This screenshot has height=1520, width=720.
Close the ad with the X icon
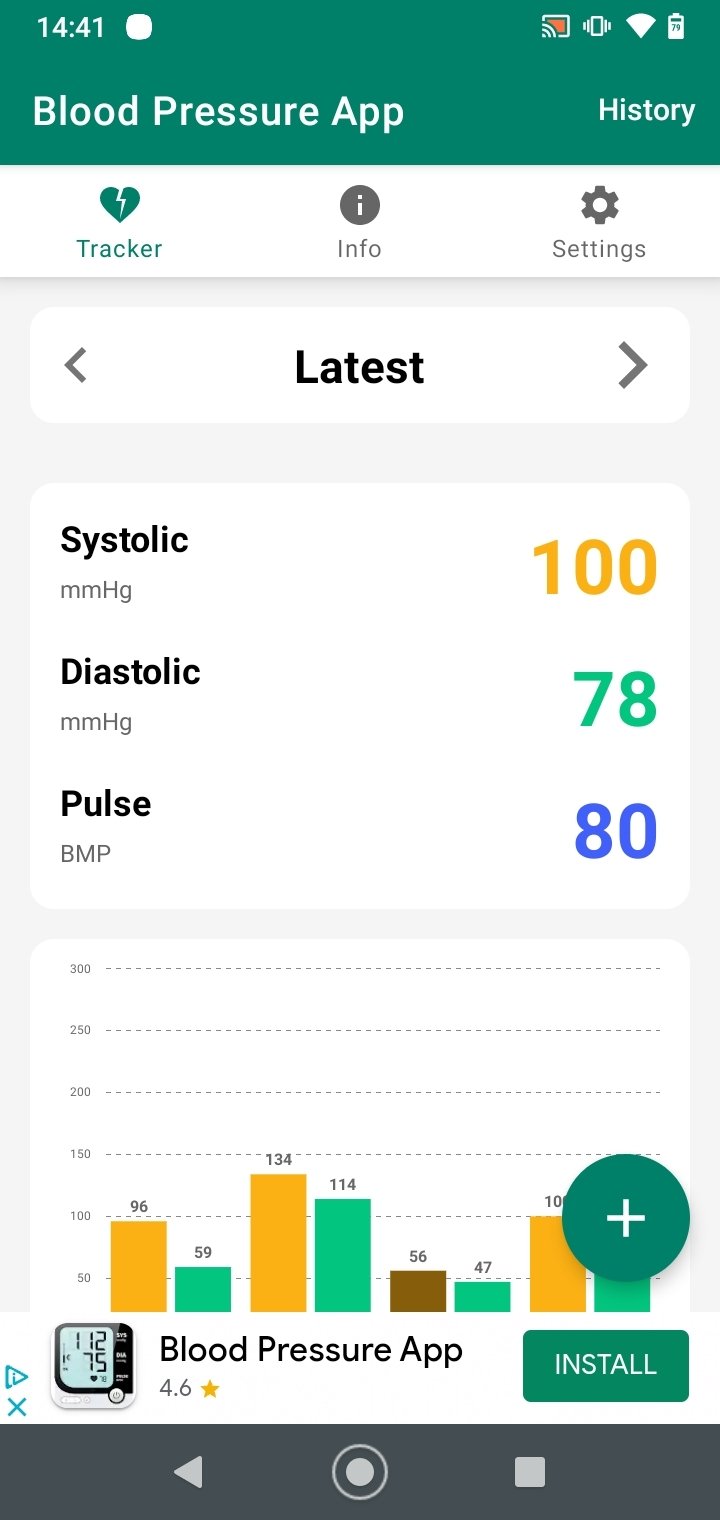17,1406
